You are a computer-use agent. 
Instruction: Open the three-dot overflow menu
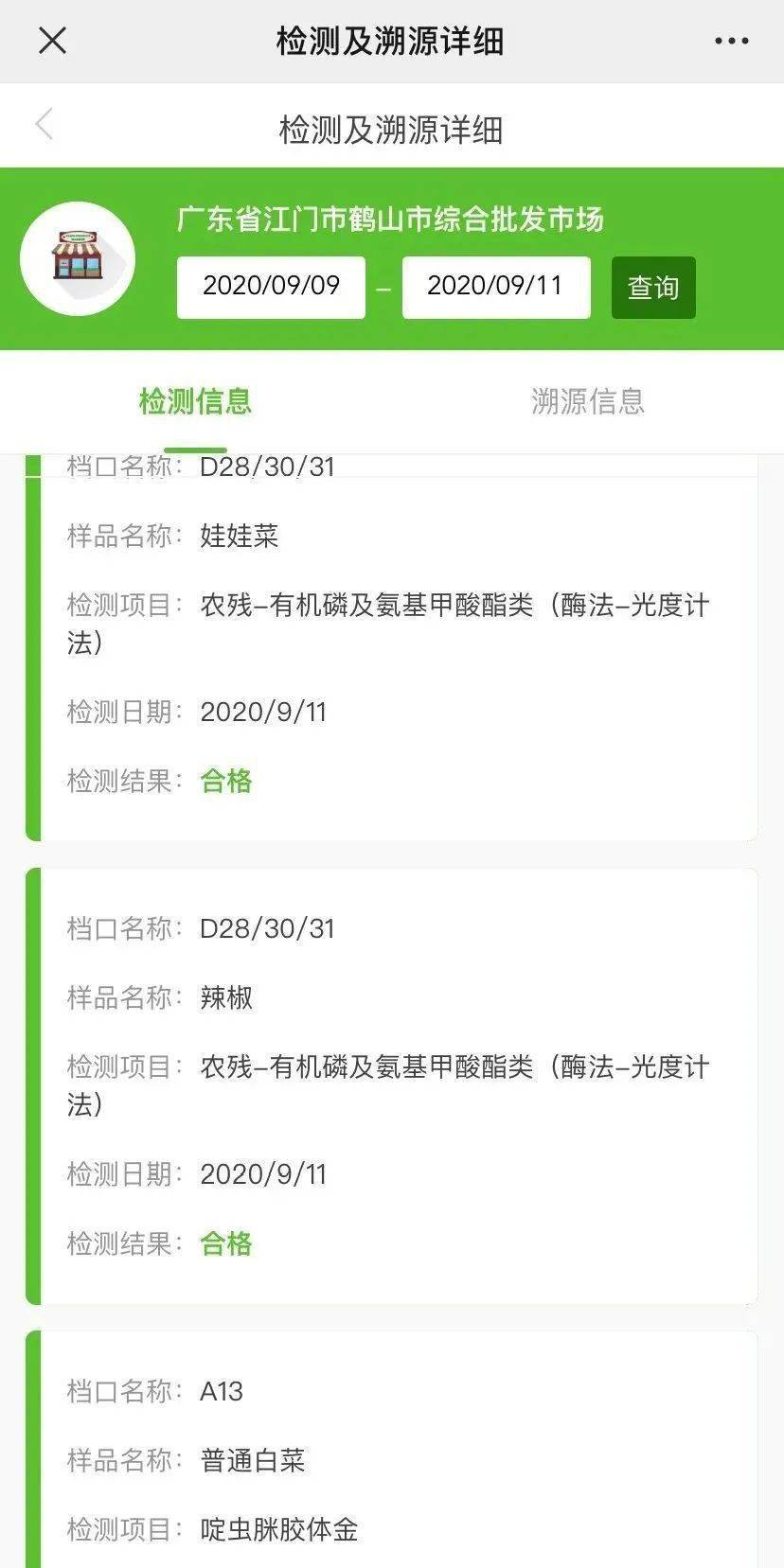click(x=731, y=41)
